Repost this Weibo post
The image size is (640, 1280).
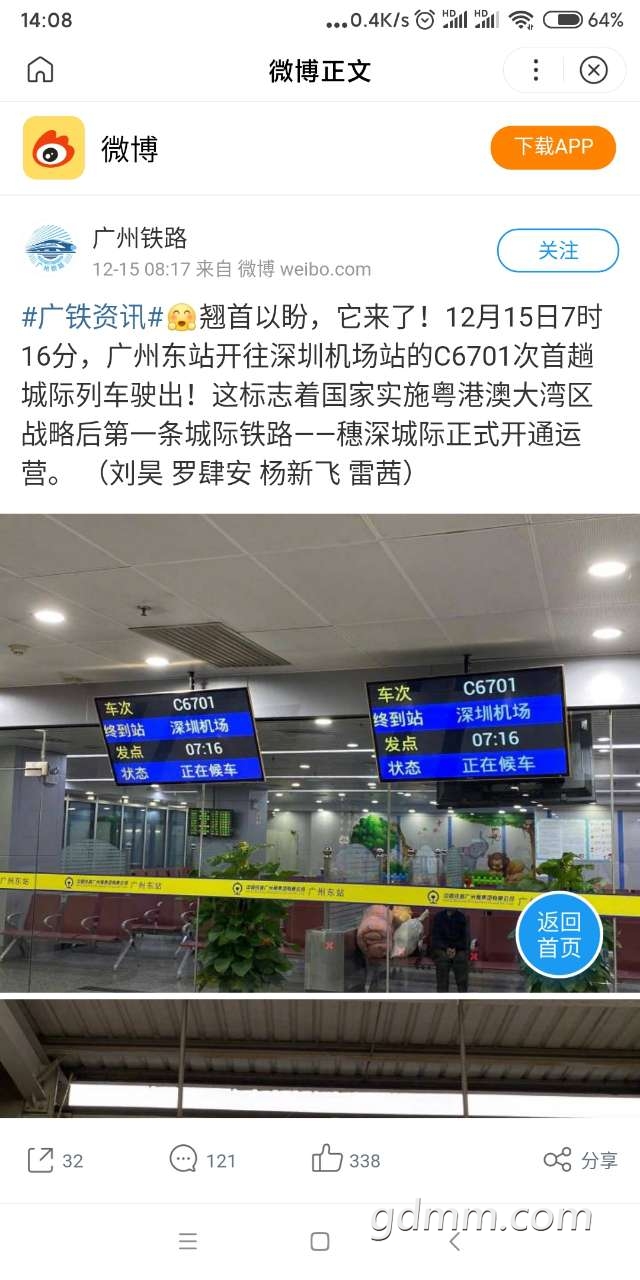[x=55, y=1160]
